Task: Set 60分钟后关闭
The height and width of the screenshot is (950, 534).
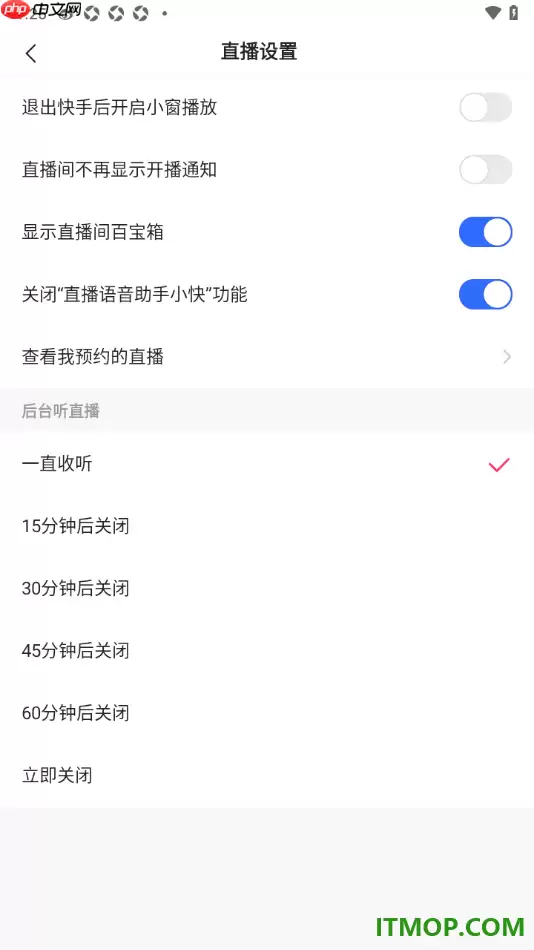Action: click(x=267, y=713)
